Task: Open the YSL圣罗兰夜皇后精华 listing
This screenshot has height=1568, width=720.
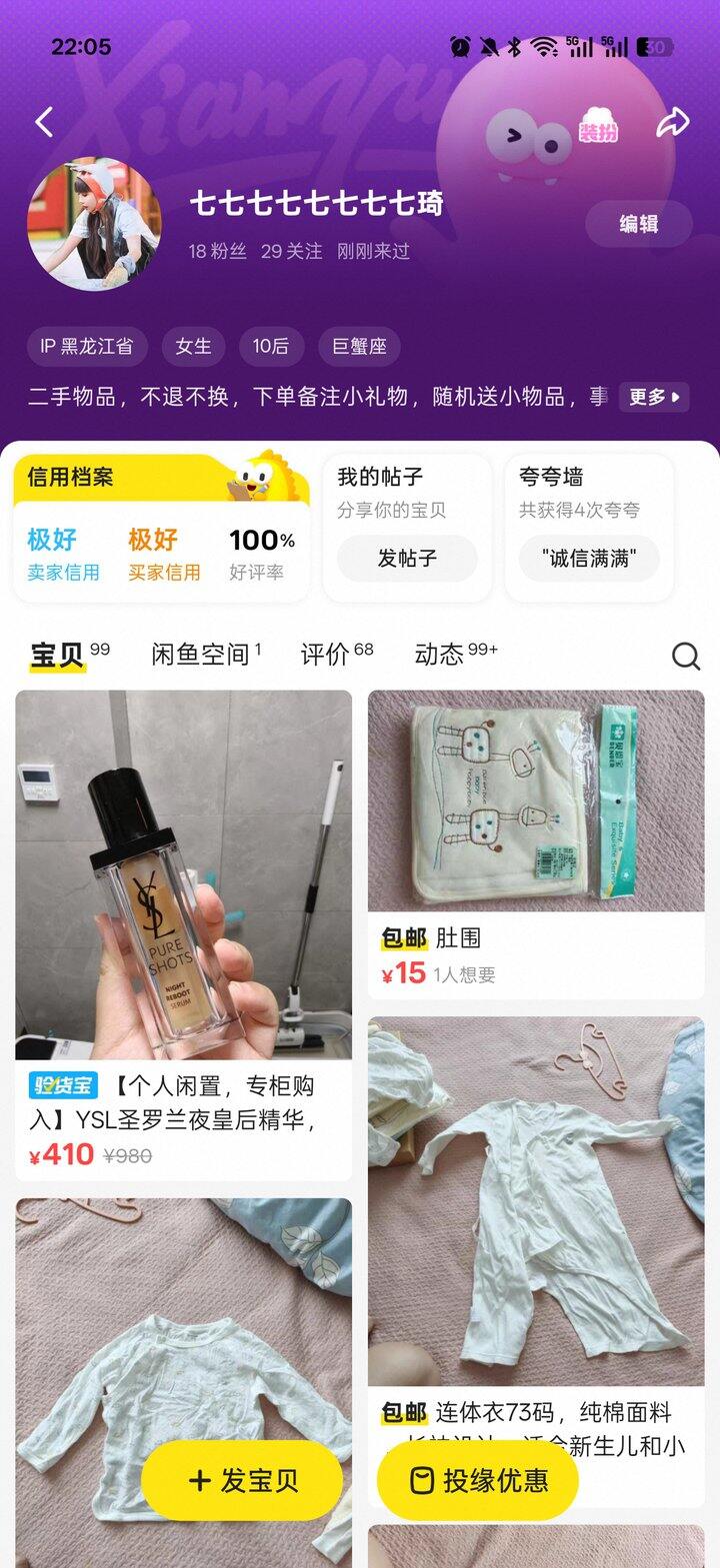Action: [183, 934]
